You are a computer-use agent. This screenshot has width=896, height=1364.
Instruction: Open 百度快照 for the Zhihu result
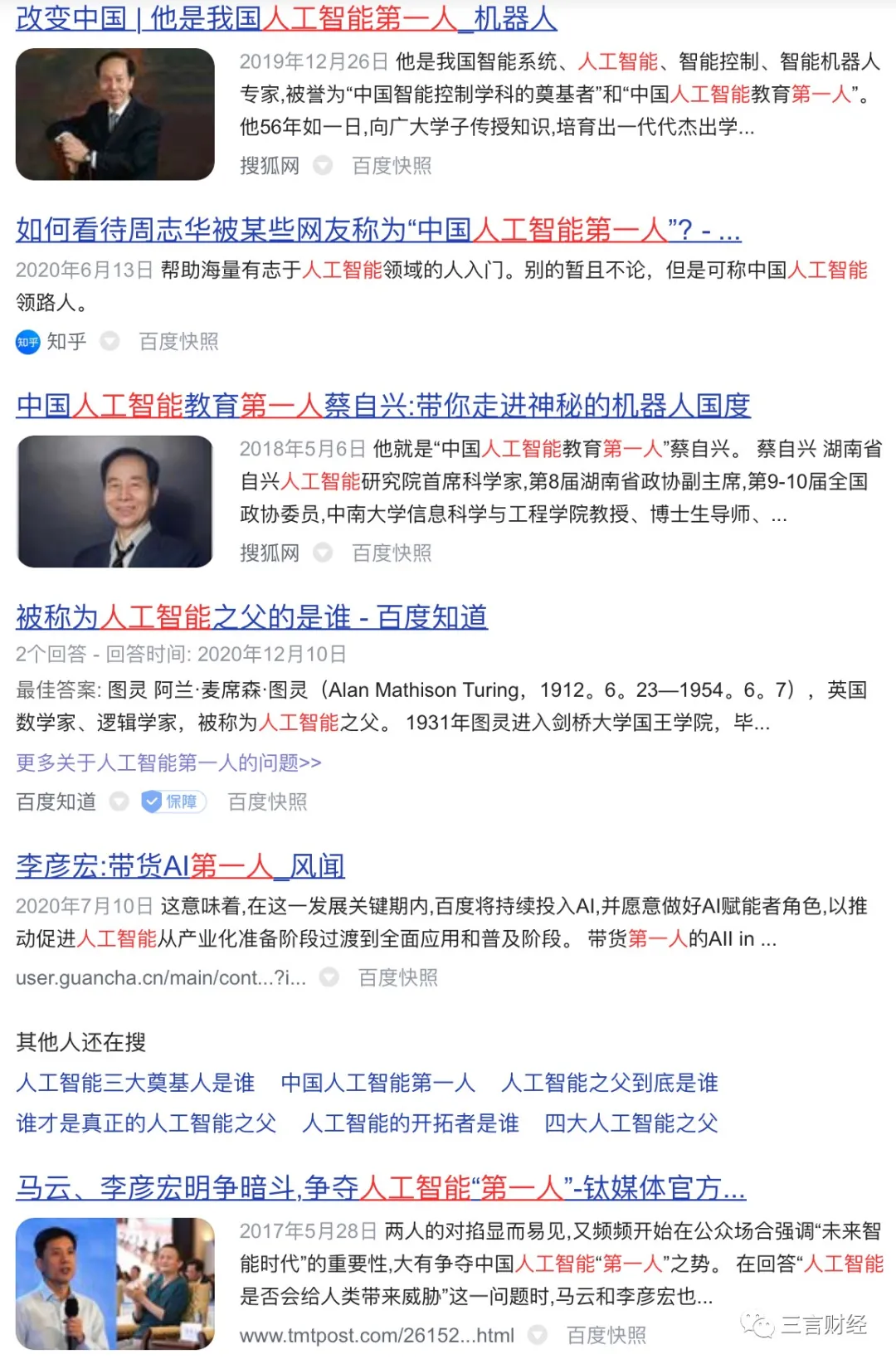(178, 342)
